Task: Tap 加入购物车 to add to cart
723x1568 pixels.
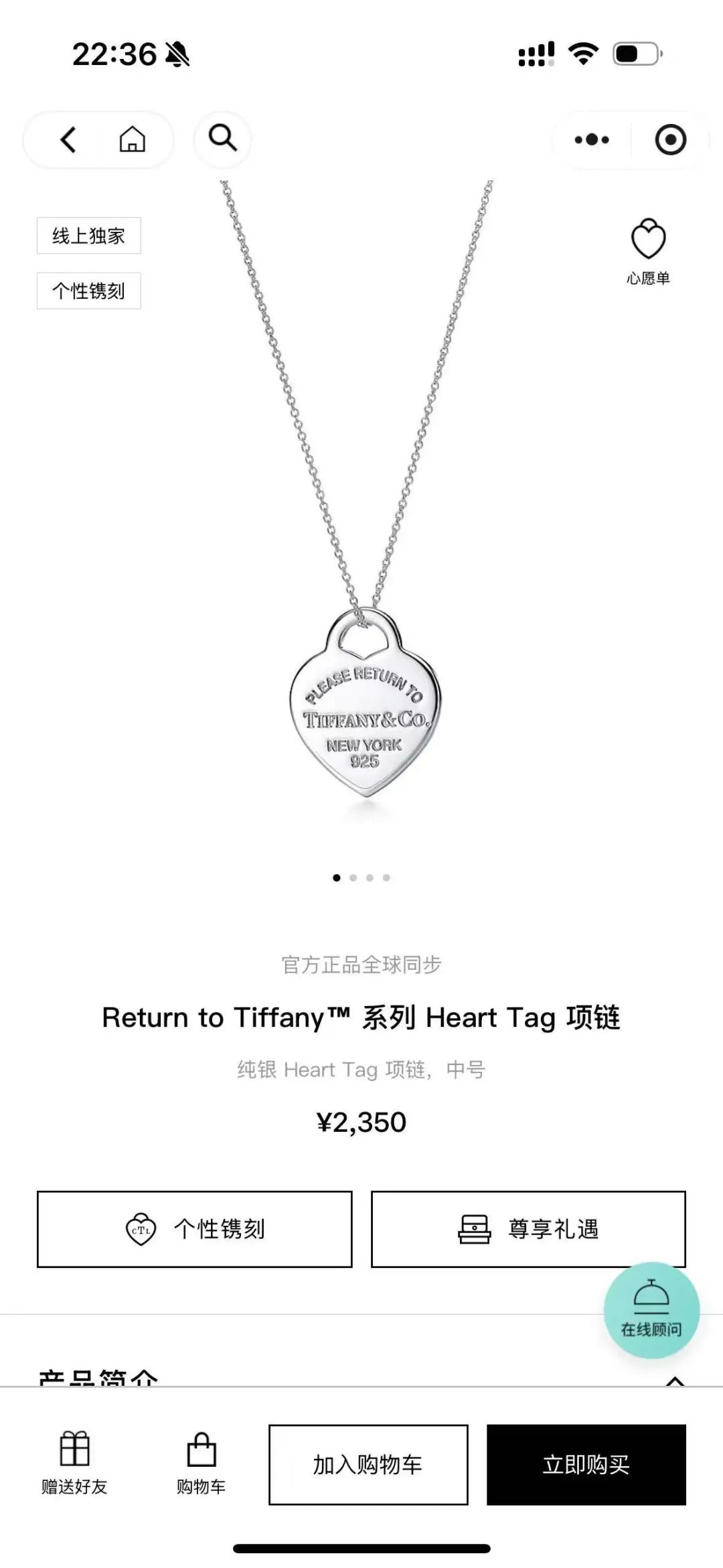Action: [x=368, y=1465]
